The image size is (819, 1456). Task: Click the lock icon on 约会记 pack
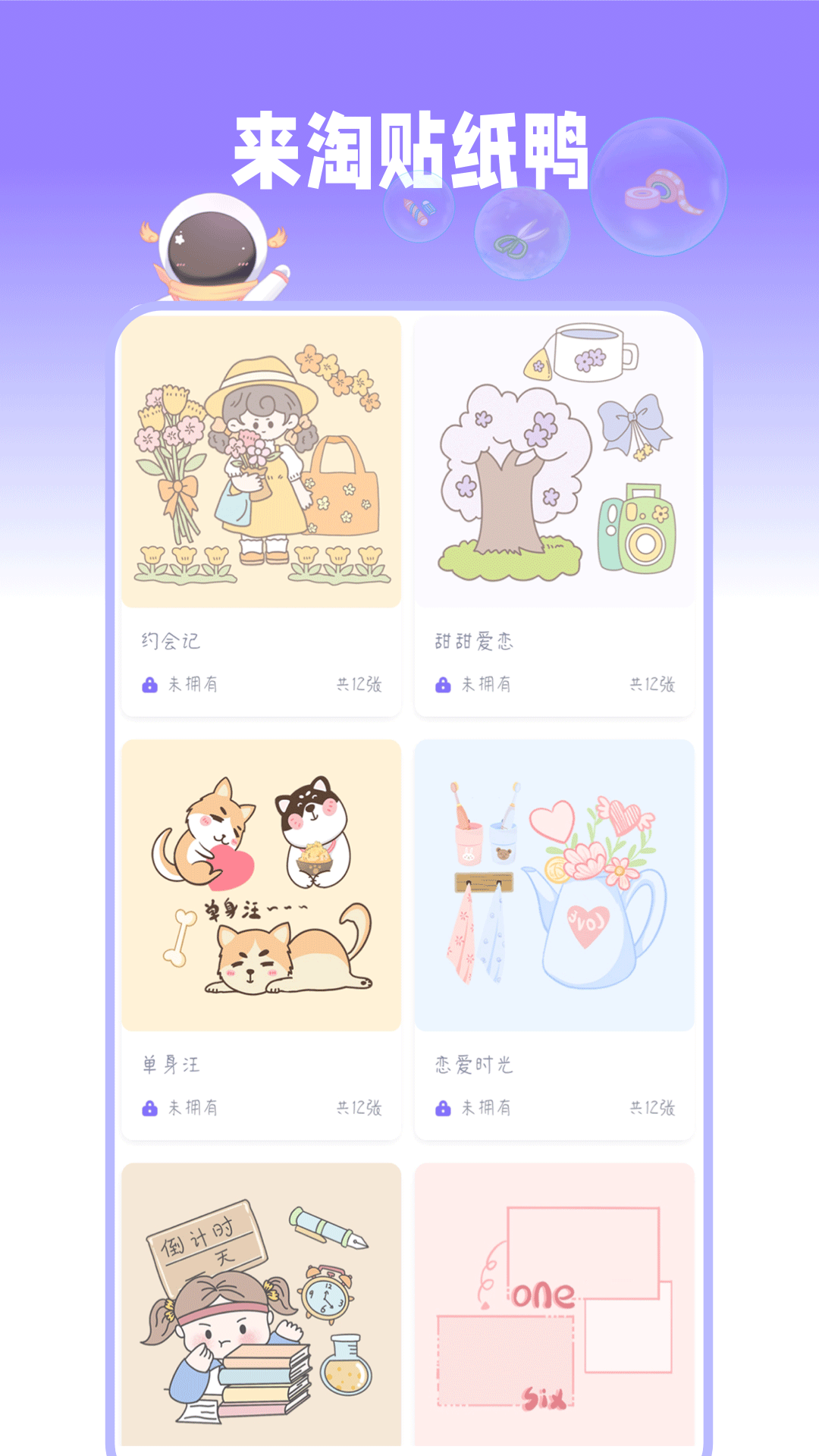[x=149, y=684]
